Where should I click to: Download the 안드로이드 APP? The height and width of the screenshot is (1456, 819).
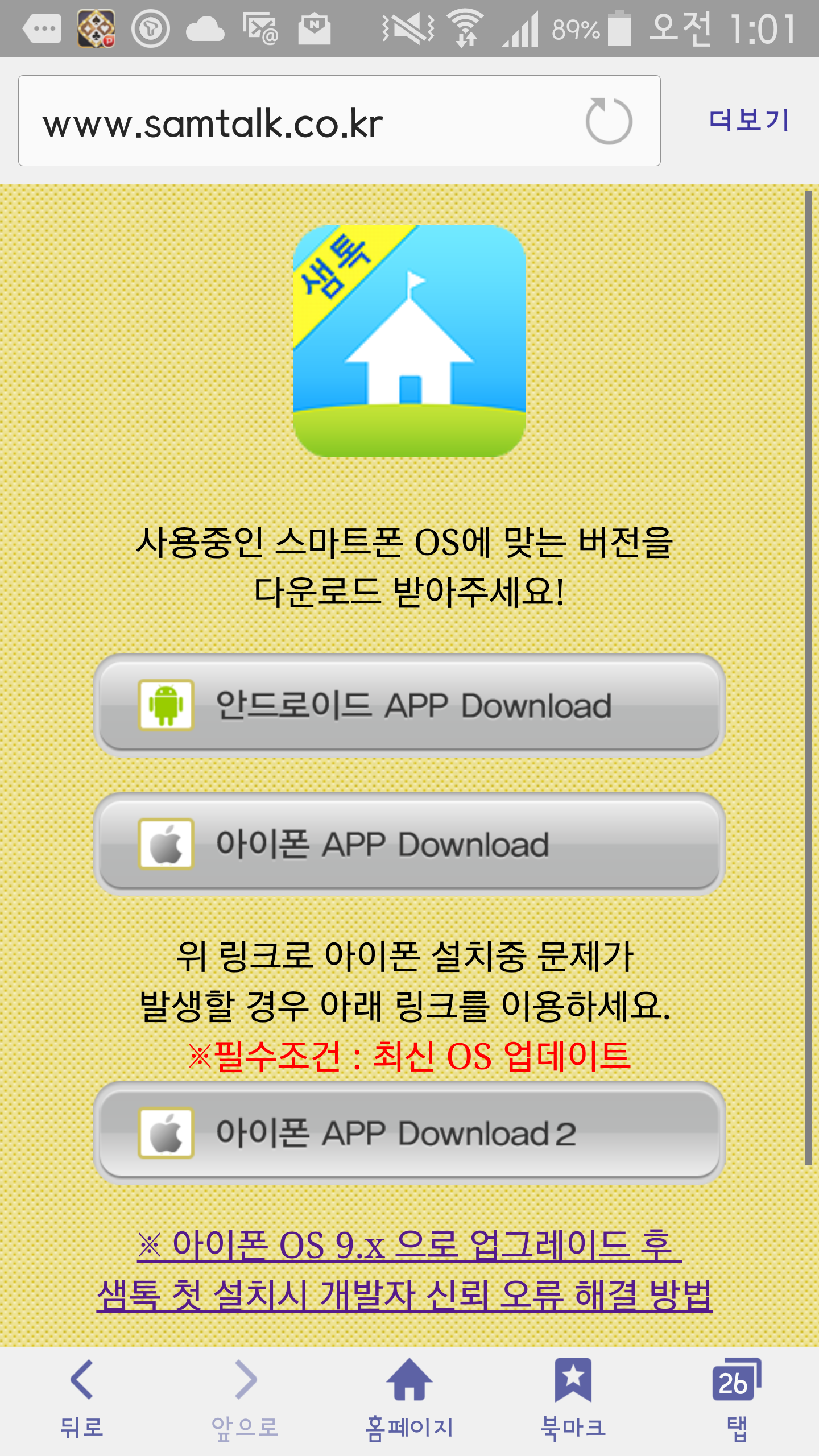tap(409, 705)
